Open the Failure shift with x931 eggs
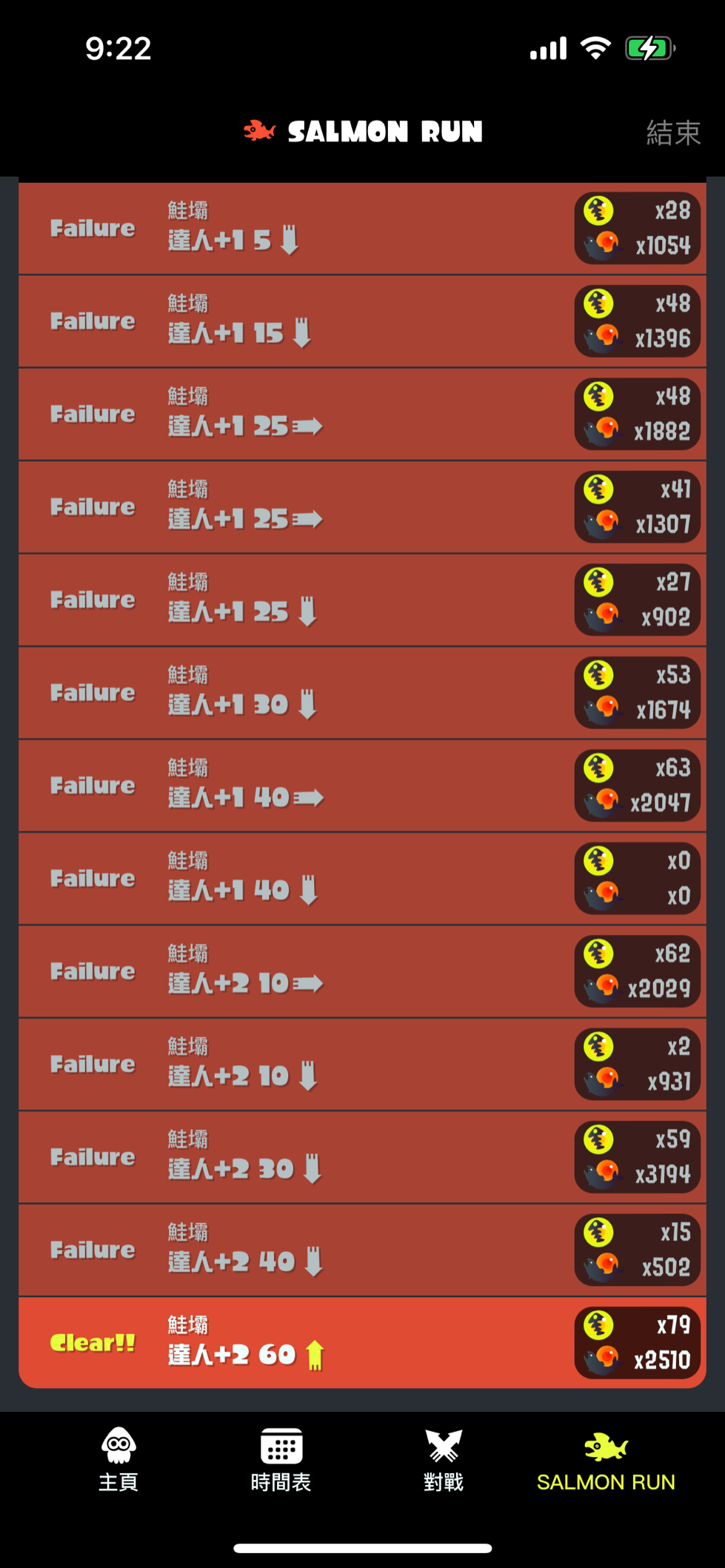Screen dimensions: 725x1568 (362, 1065)
